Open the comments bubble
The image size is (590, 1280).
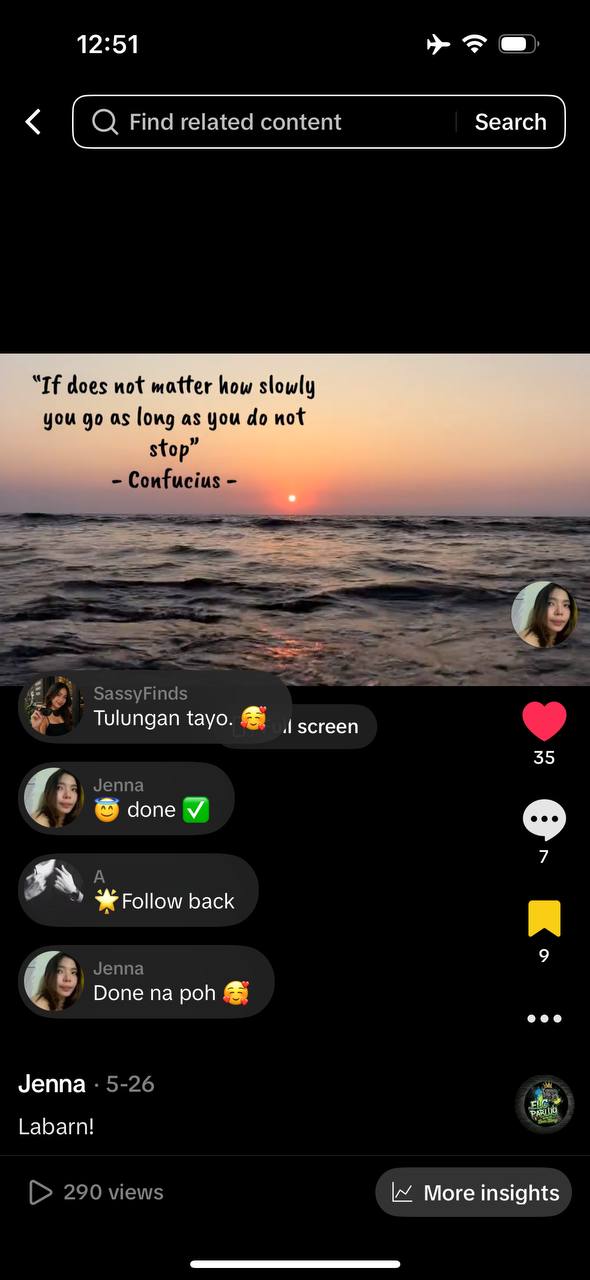coord(544,820)
